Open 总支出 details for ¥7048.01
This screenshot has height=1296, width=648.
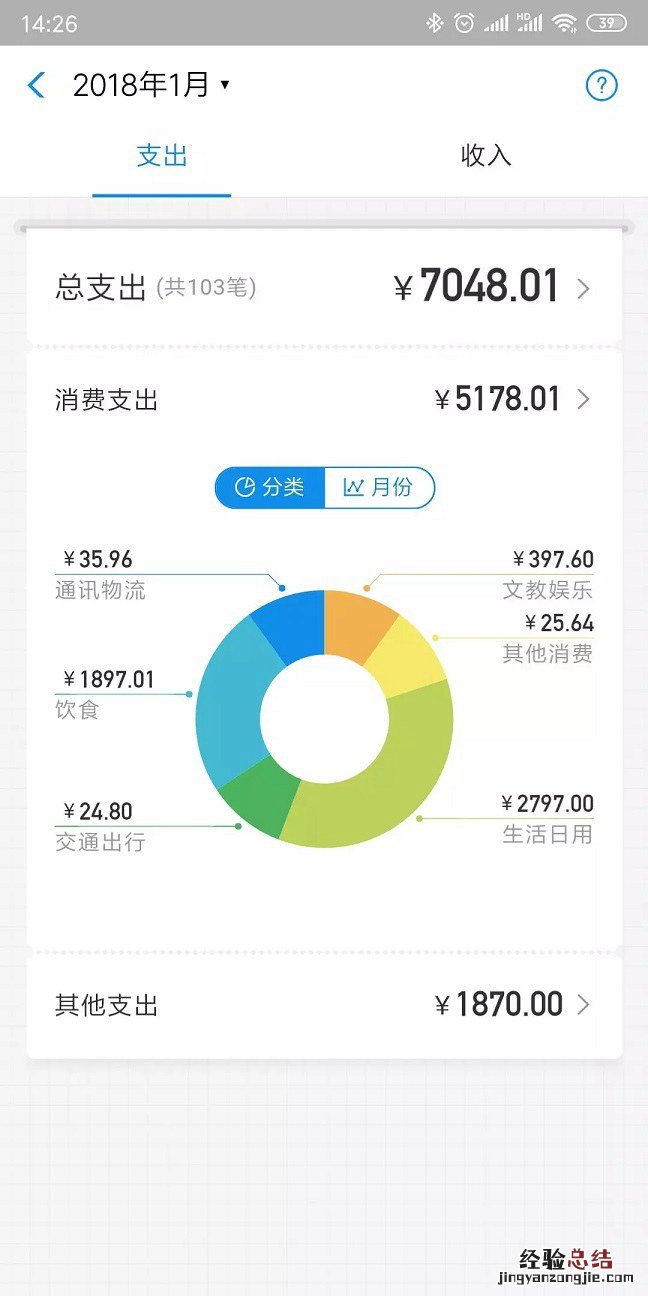tap(324, 288)
